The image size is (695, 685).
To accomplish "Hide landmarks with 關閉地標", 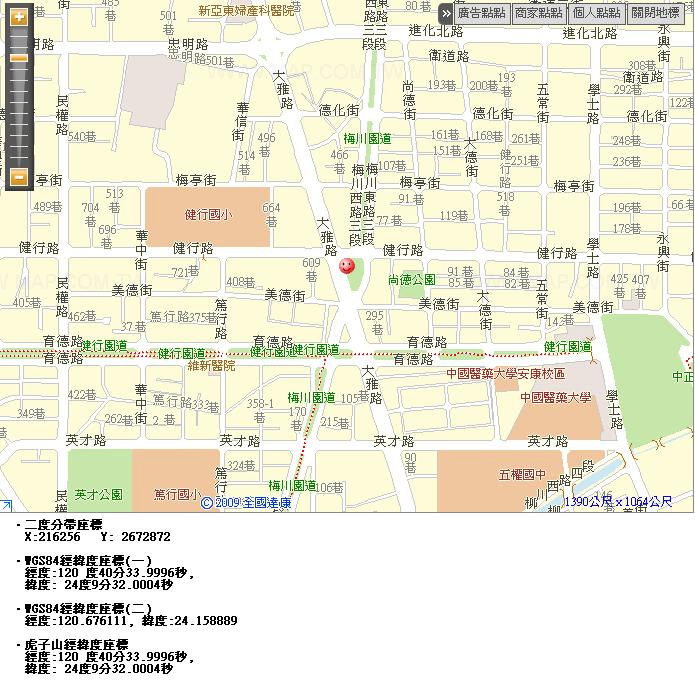I will pos(655,13).
